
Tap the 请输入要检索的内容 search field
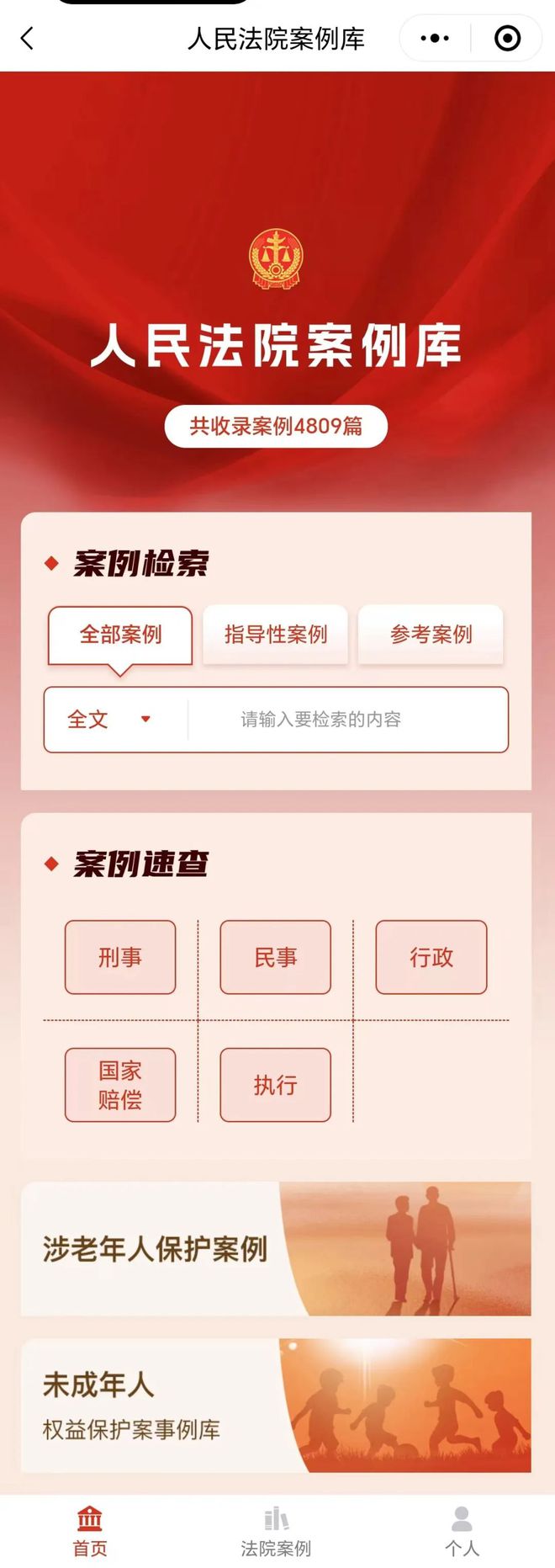345,720
